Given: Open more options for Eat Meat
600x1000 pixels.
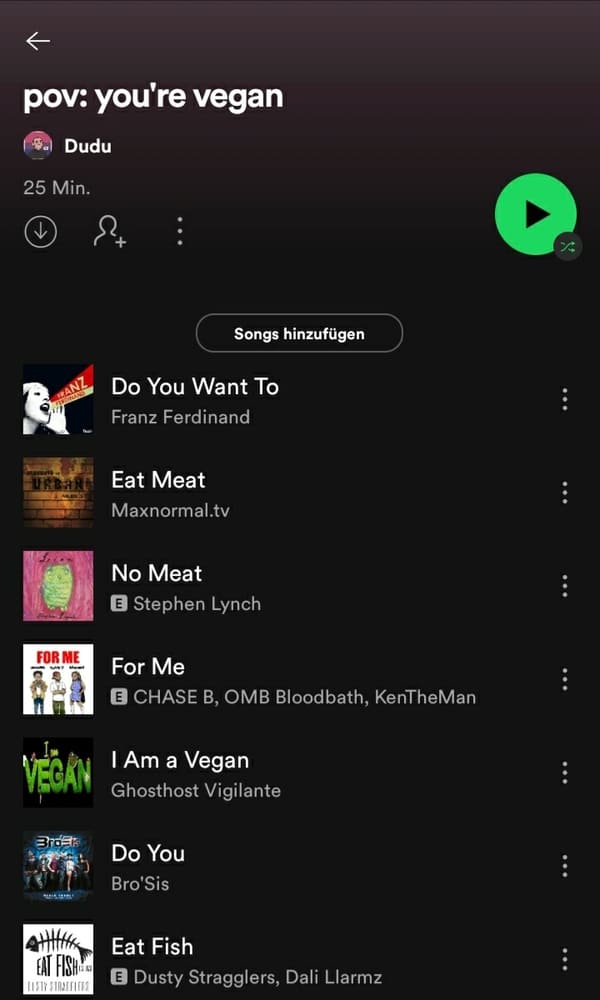Looking at the screenshot, I should coord(565,492).
